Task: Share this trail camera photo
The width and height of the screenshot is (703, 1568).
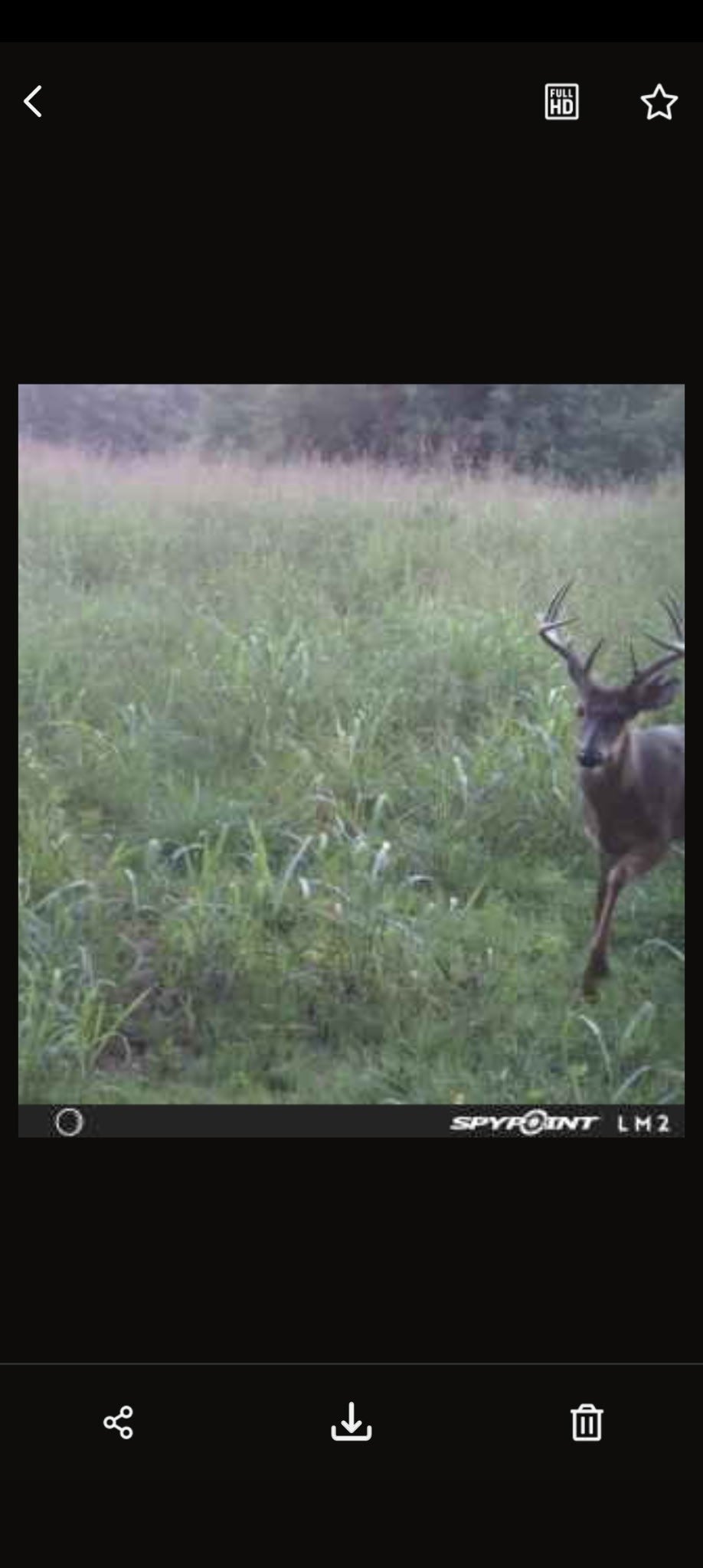Action: click(118, 1422)
